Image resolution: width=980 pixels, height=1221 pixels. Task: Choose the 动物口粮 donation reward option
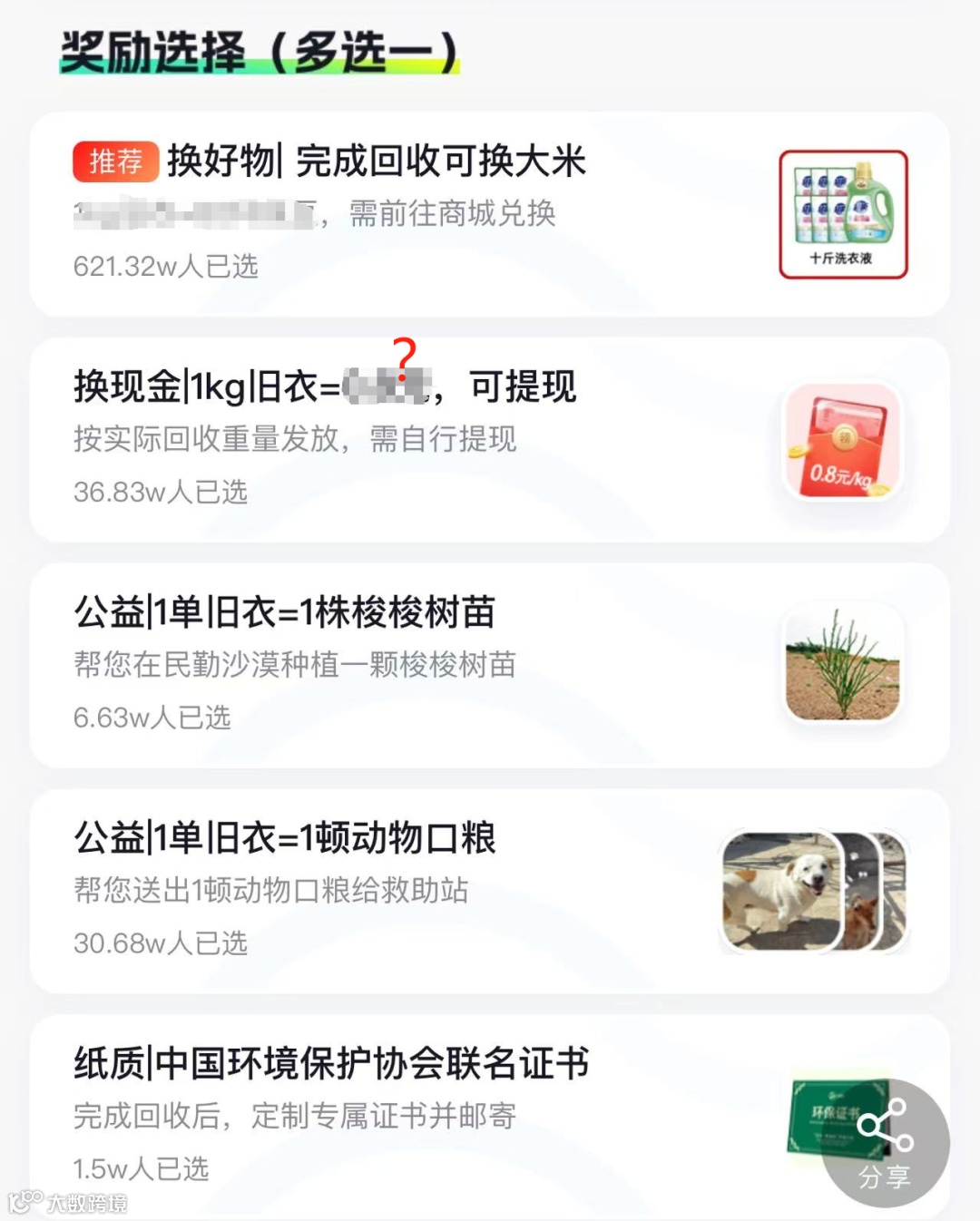point(490,892)
